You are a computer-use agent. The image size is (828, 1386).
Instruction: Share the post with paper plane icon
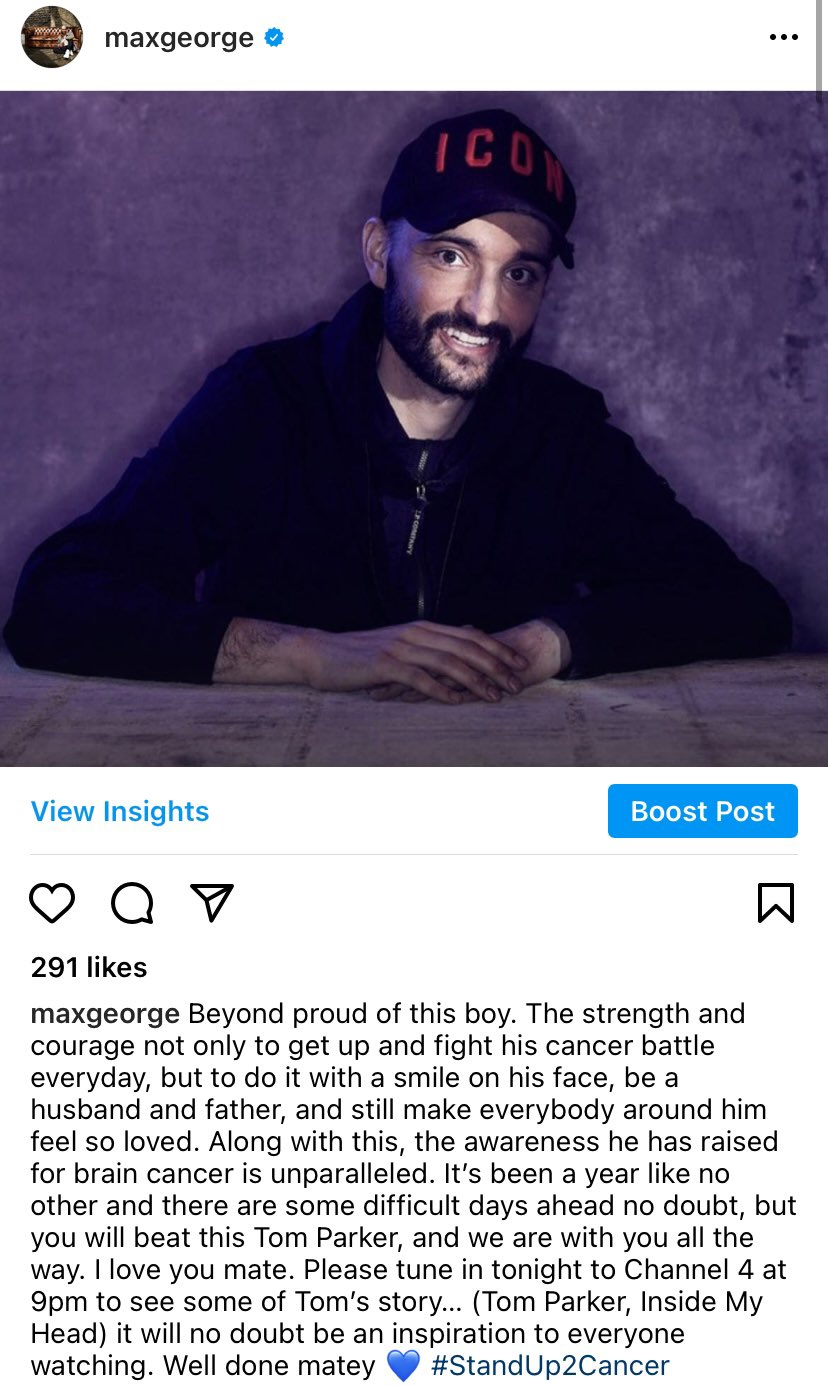point(211,902)
